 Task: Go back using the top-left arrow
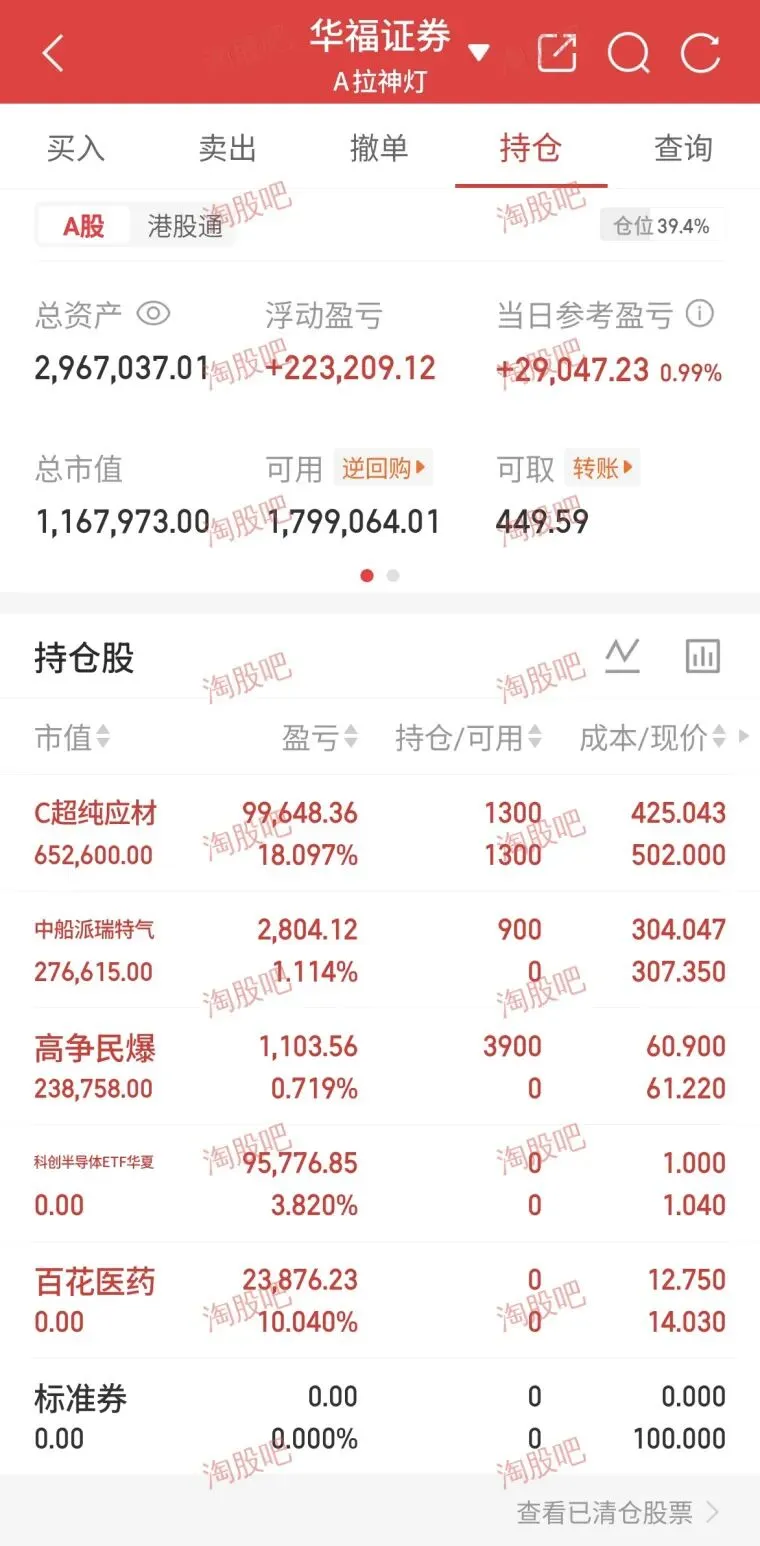coord(52,53)
